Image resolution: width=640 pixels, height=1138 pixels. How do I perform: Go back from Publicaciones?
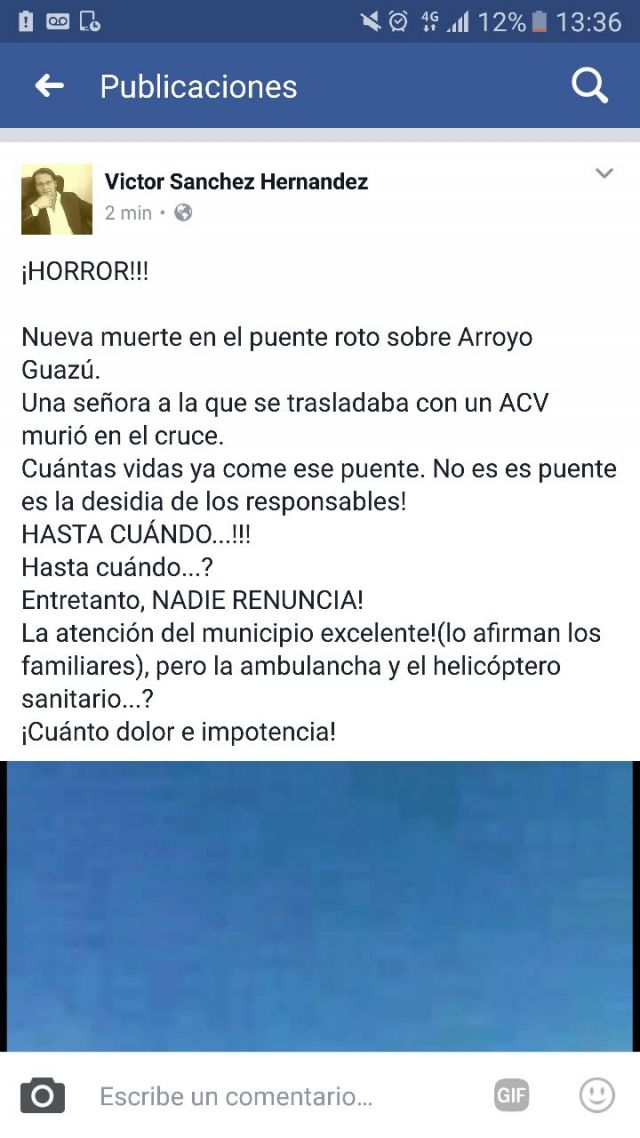pos(50,86)
